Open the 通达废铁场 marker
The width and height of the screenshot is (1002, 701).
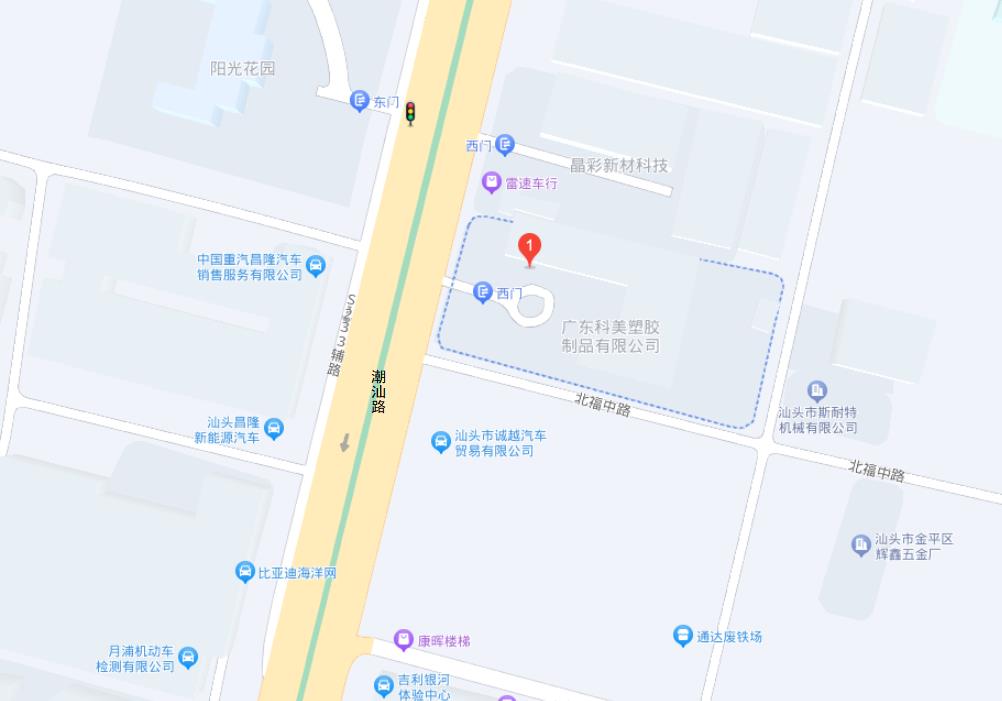point(683,636)
